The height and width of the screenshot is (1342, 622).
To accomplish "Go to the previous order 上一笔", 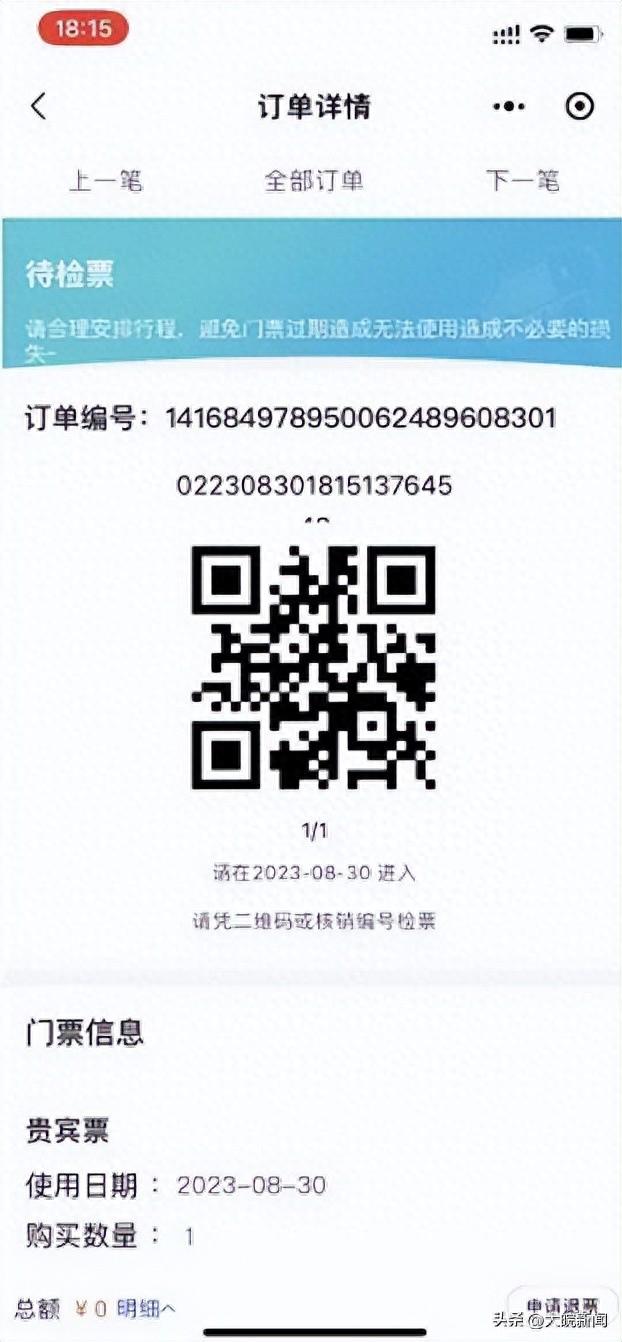I will 106,181.
